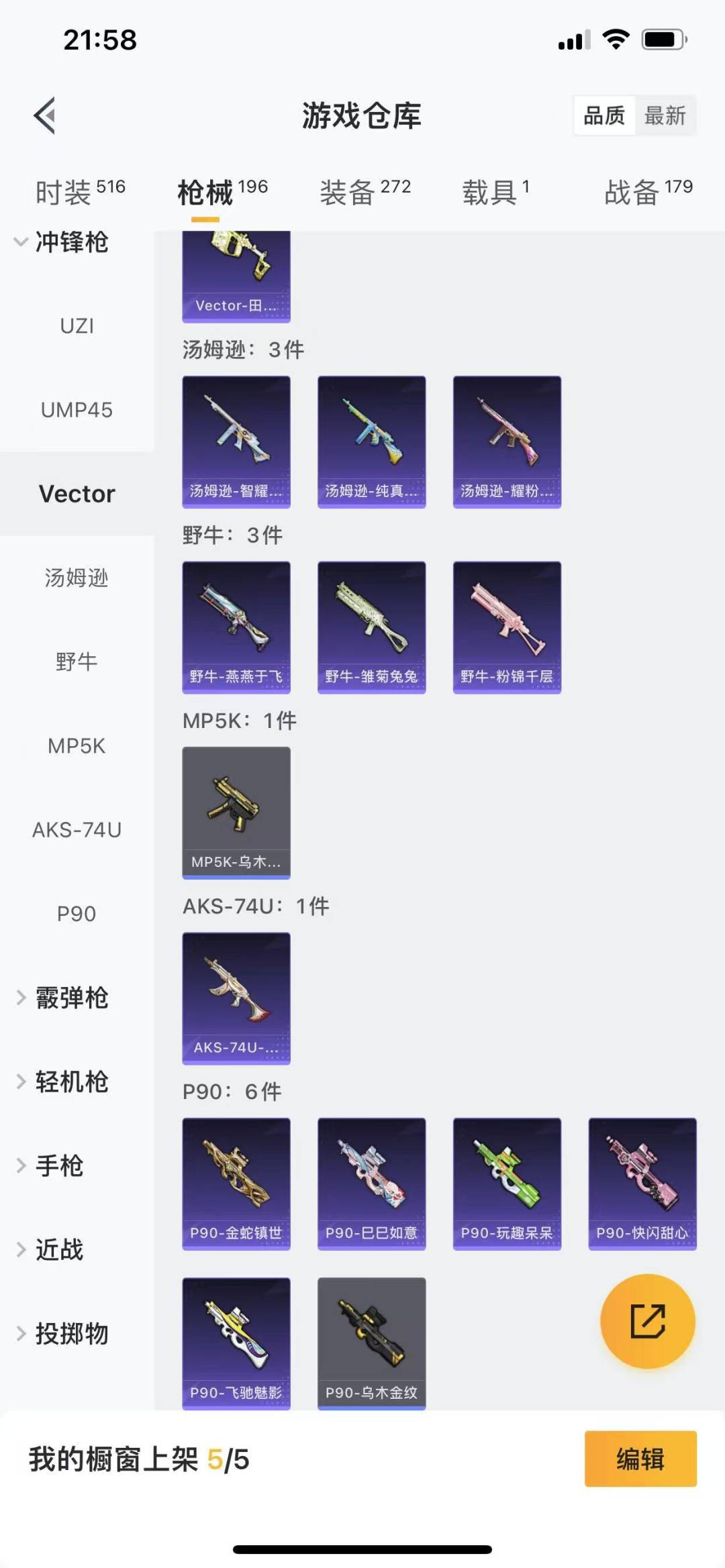
Task: Open the 野牛-燕燕于飞 skin tile
Action: point(236,627)
